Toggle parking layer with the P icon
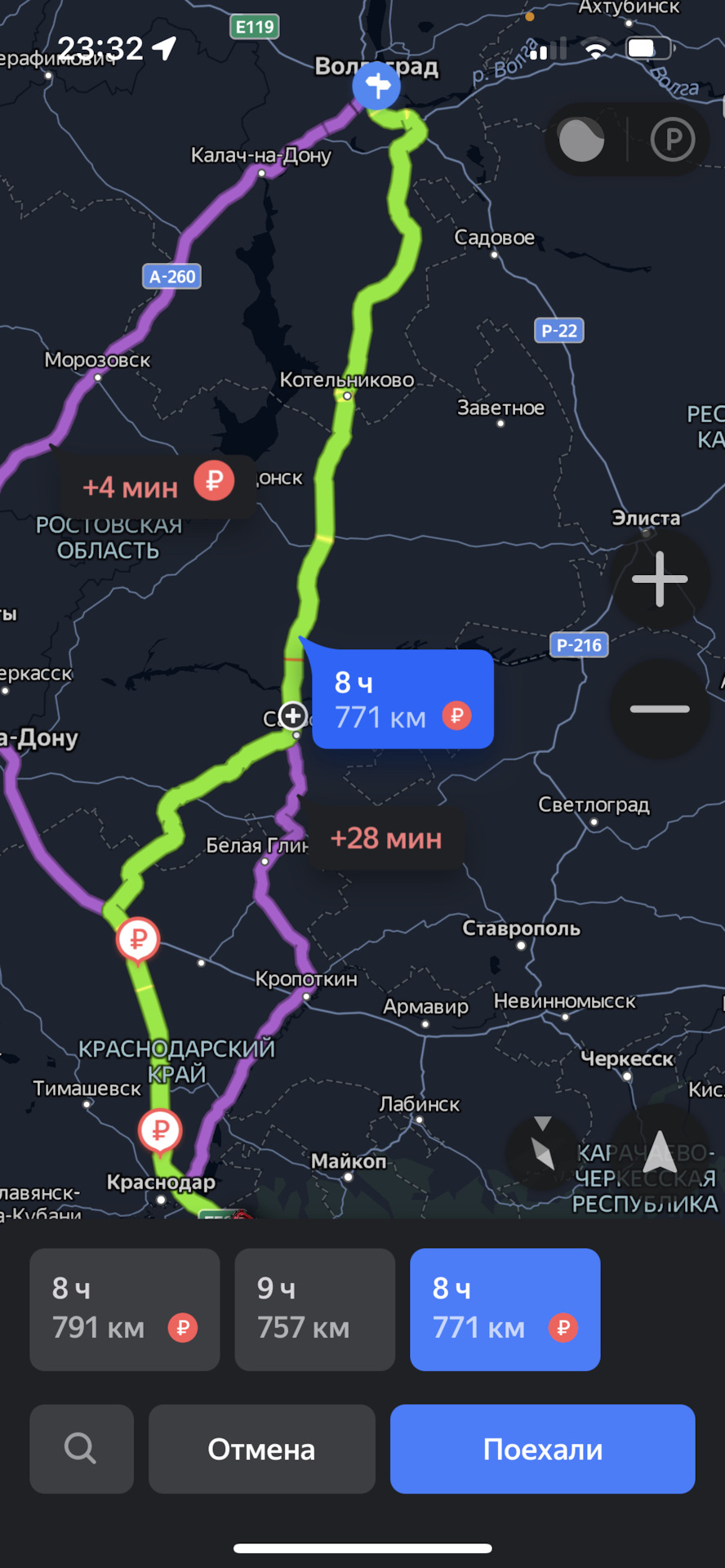Image resolution: width=725 pixels, height=1568 pixels. click(x=673, y=140)
